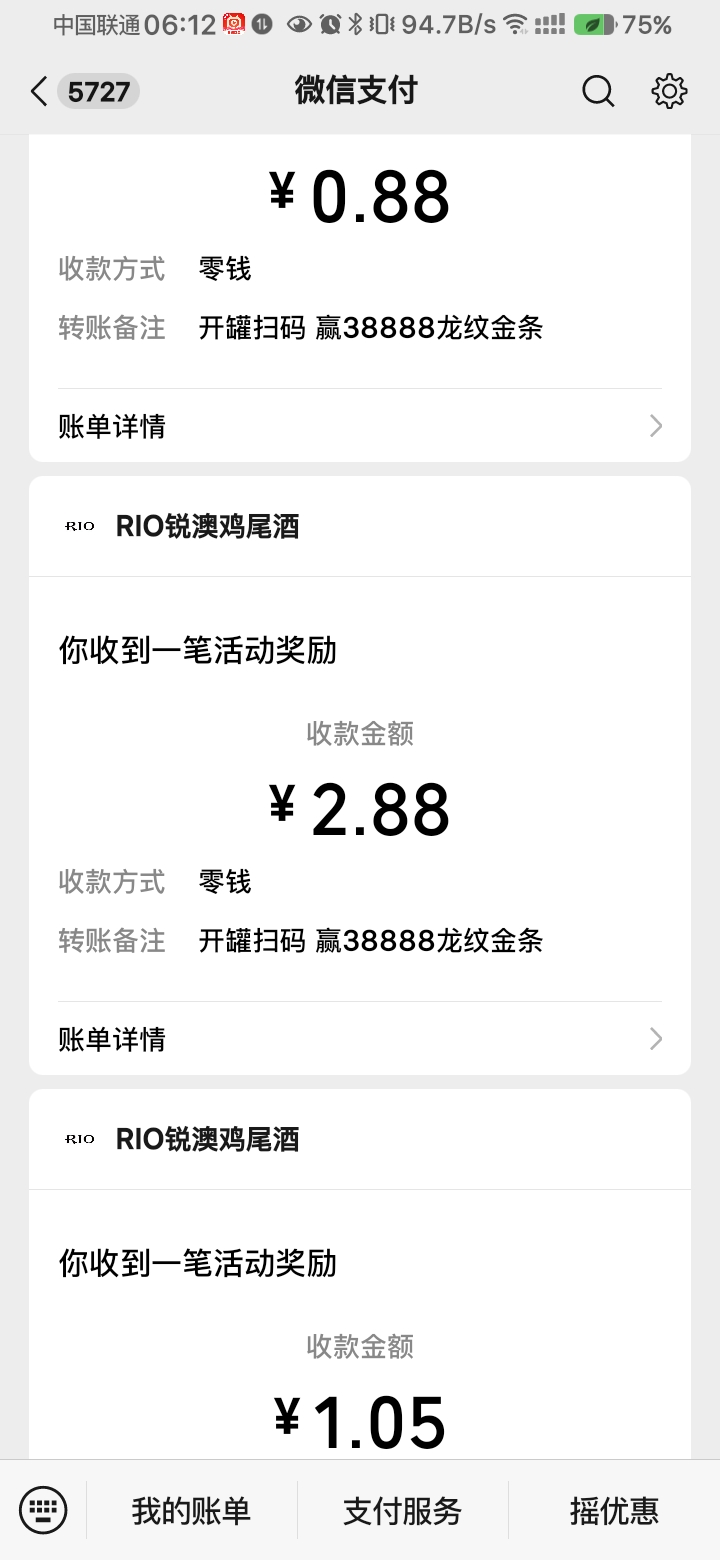Open the 摇优惠 menu

pyautogui.click(x=614, y=1510)
